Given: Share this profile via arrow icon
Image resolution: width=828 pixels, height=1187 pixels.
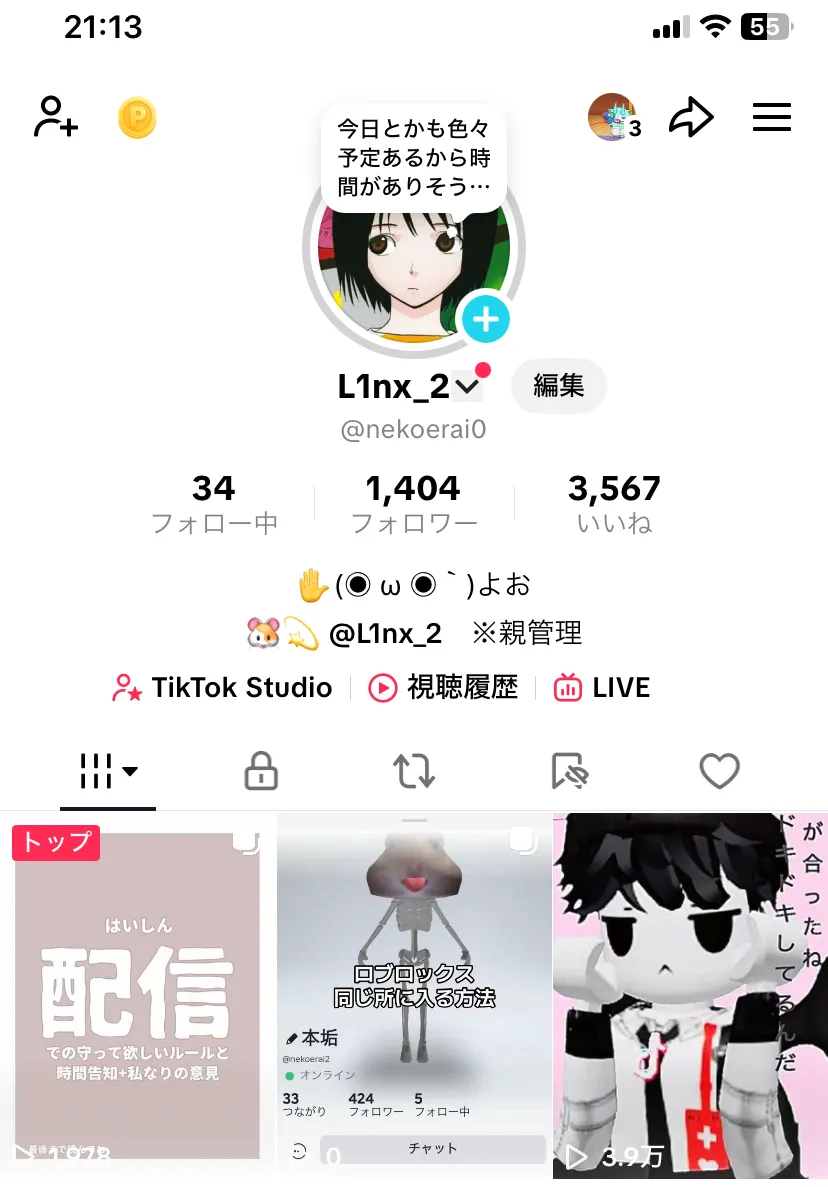Looking at the screenshot, I should coord(691,118).
